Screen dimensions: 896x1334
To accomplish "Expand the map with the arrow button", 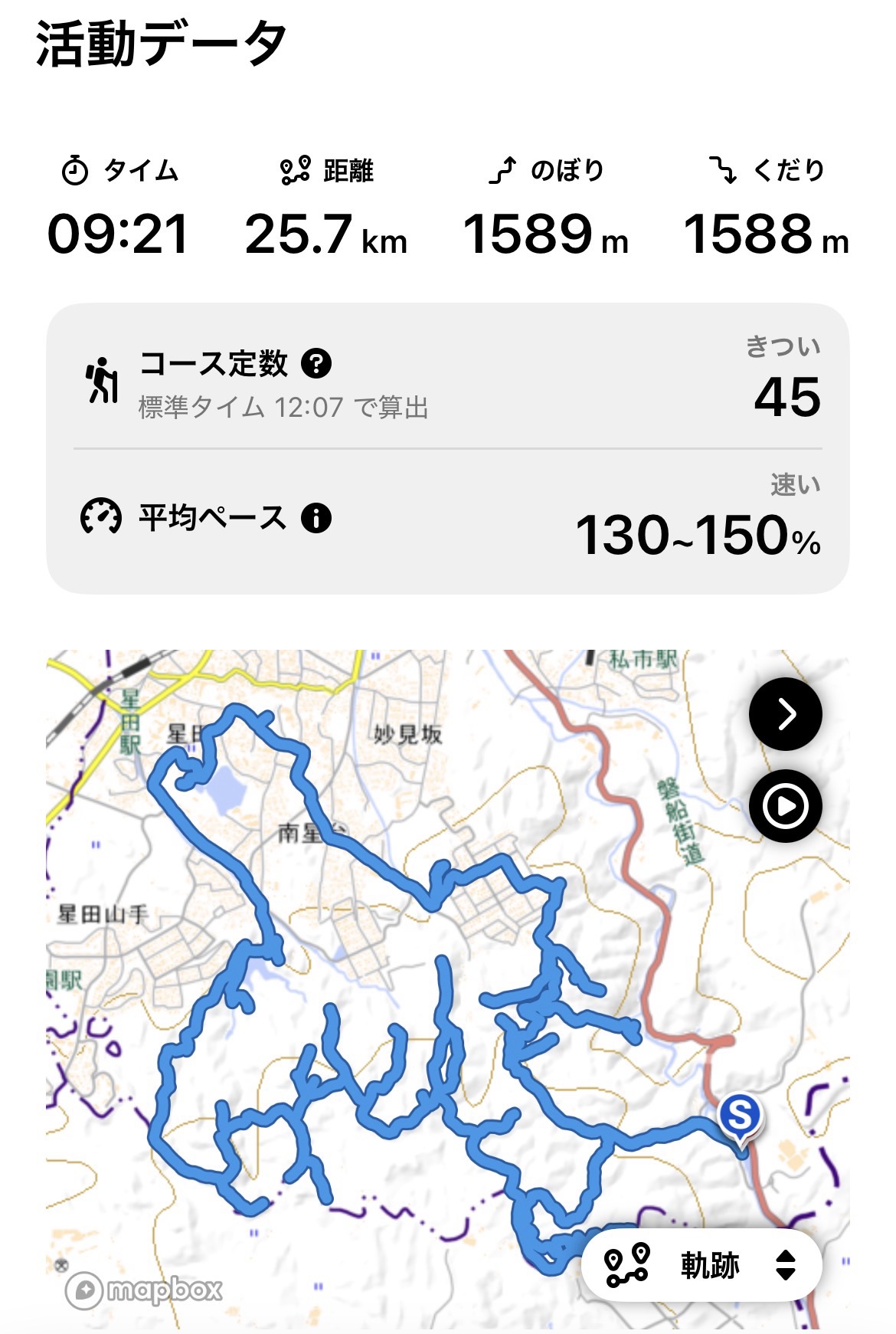I will 785,714.
